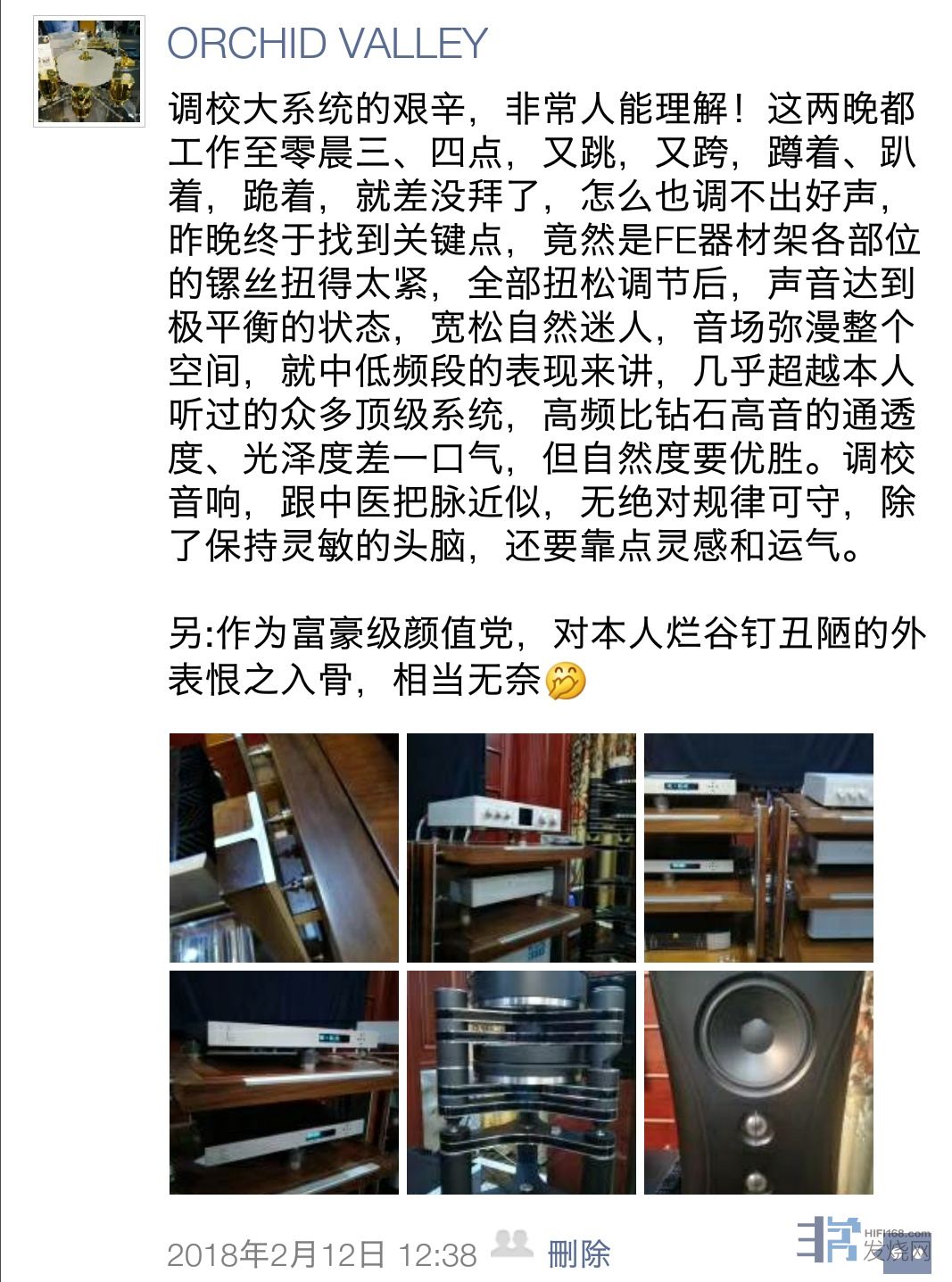Open the photo of the black stacked isolation stand

[x=521, y=1083]
